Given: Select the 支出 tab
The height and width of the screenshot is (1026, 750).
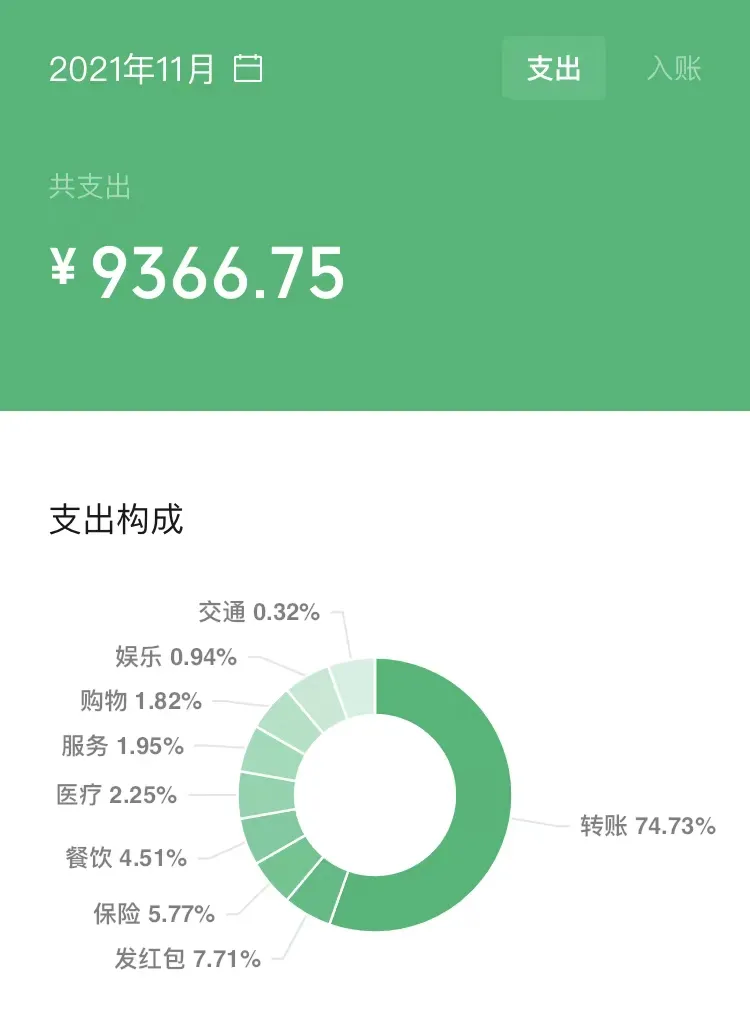Looking at the screenshot, I should pos(554,68).
